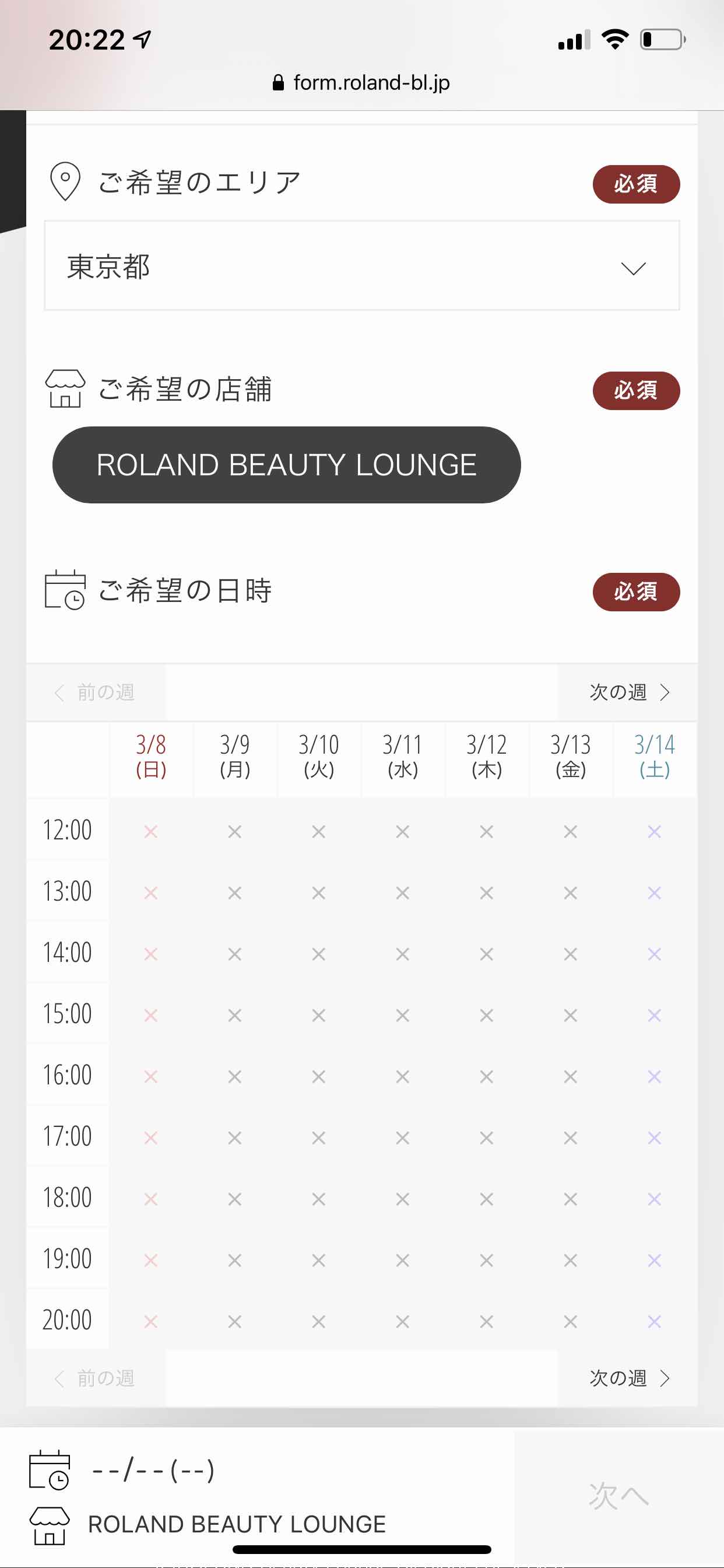This screenshot has height=1568, width=724.
Task: Select the ROLAND BEAUTY LOUNGE store
Action: pyautogui.click(x=287, y=465)
